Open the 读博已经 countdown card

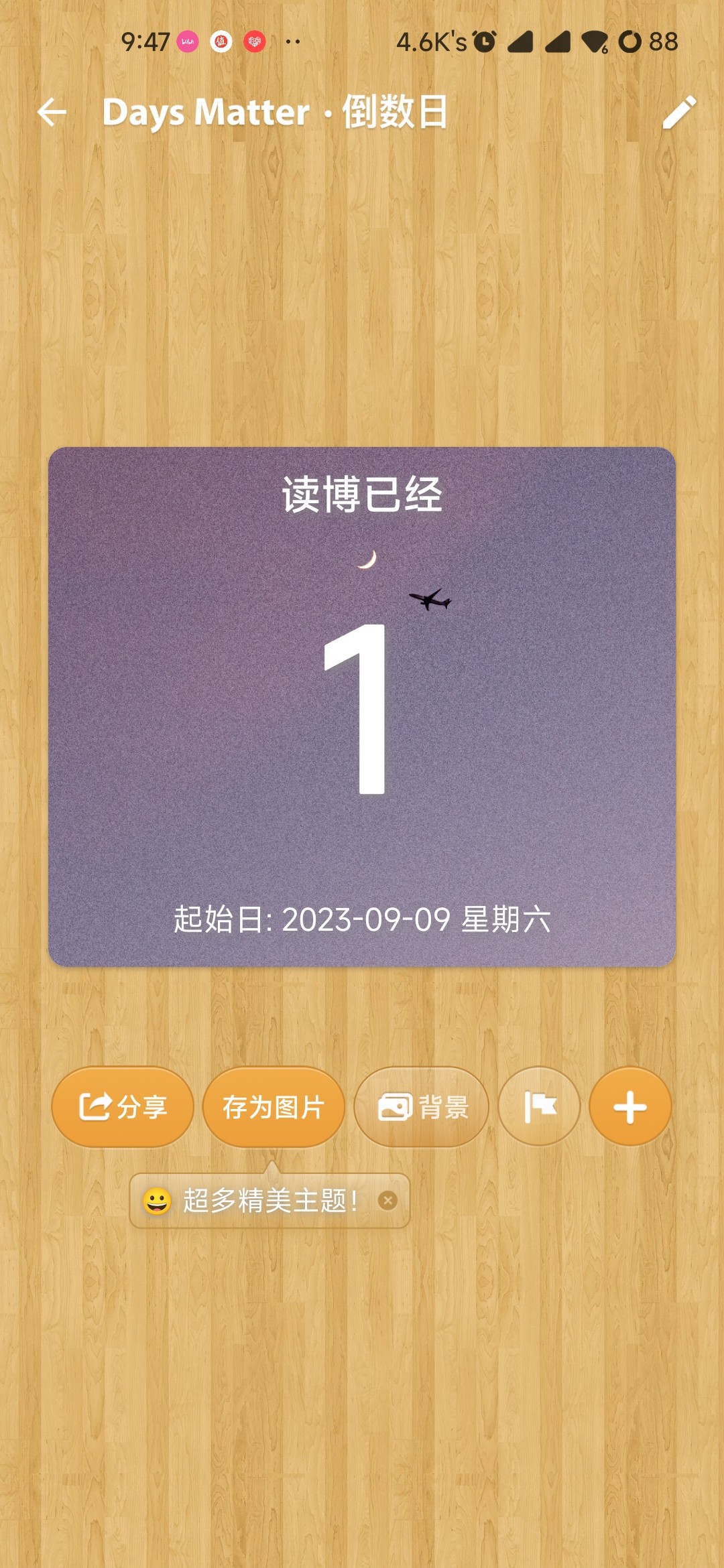coord(362,707)
